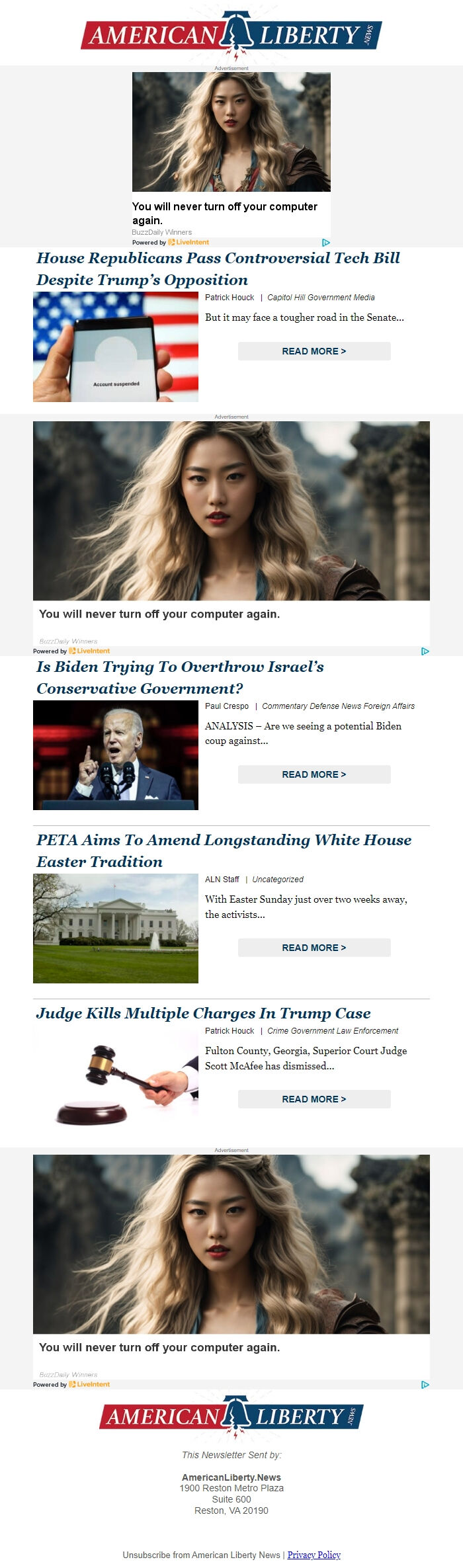Open the account suspended phone thumbnail
The width and height of the screenshot is (463, 1568).
point(116,347)
